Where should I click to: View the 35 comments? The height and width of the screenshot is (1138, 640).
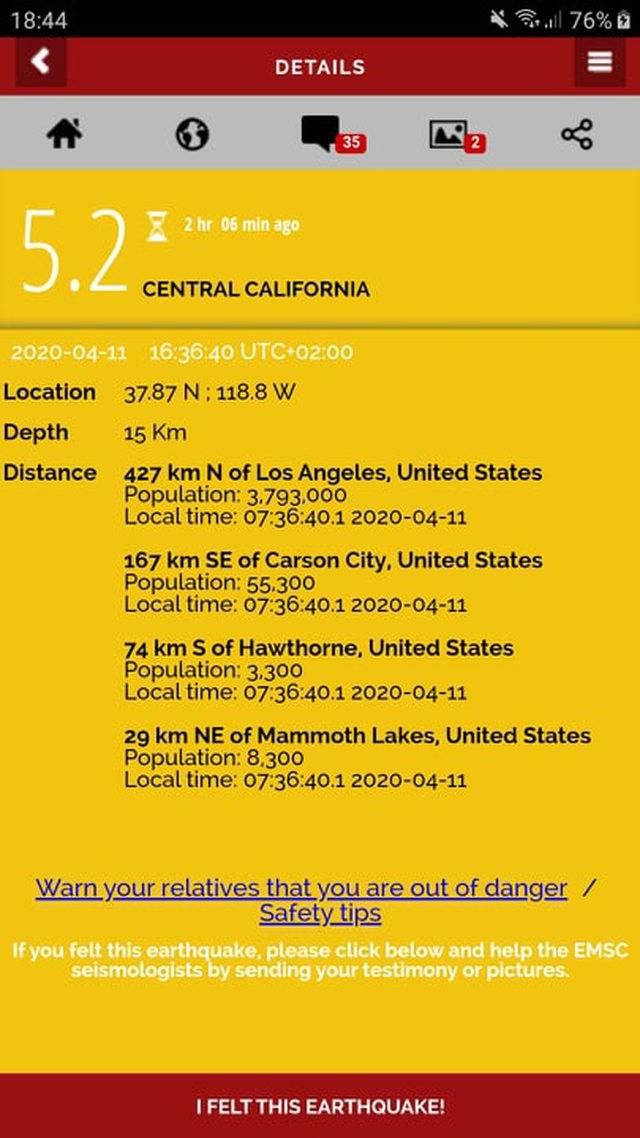[x=333, y=134]
